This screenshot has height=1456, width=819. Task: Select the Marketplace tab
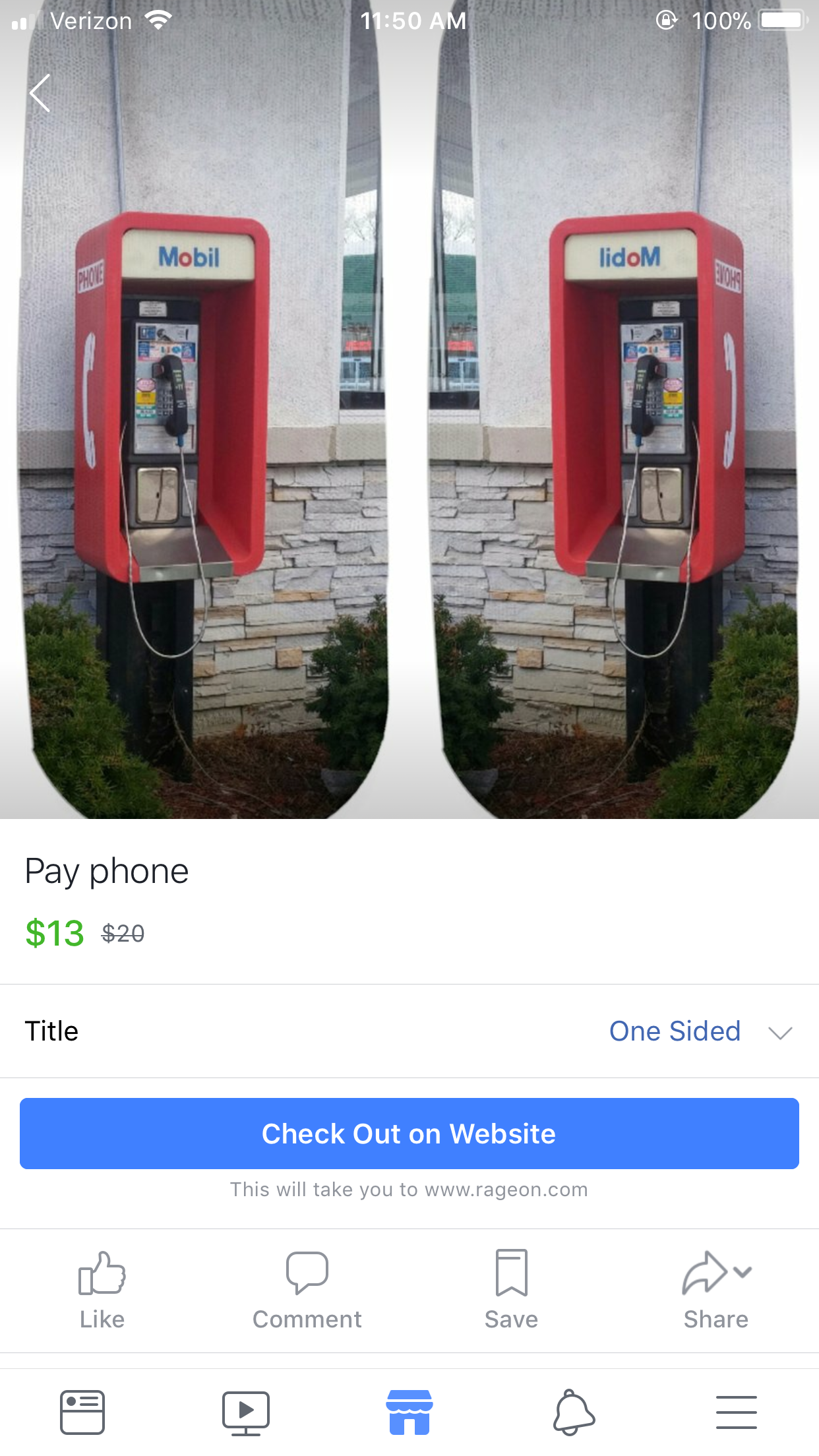pyautogui.click(x=409, y=1412)
